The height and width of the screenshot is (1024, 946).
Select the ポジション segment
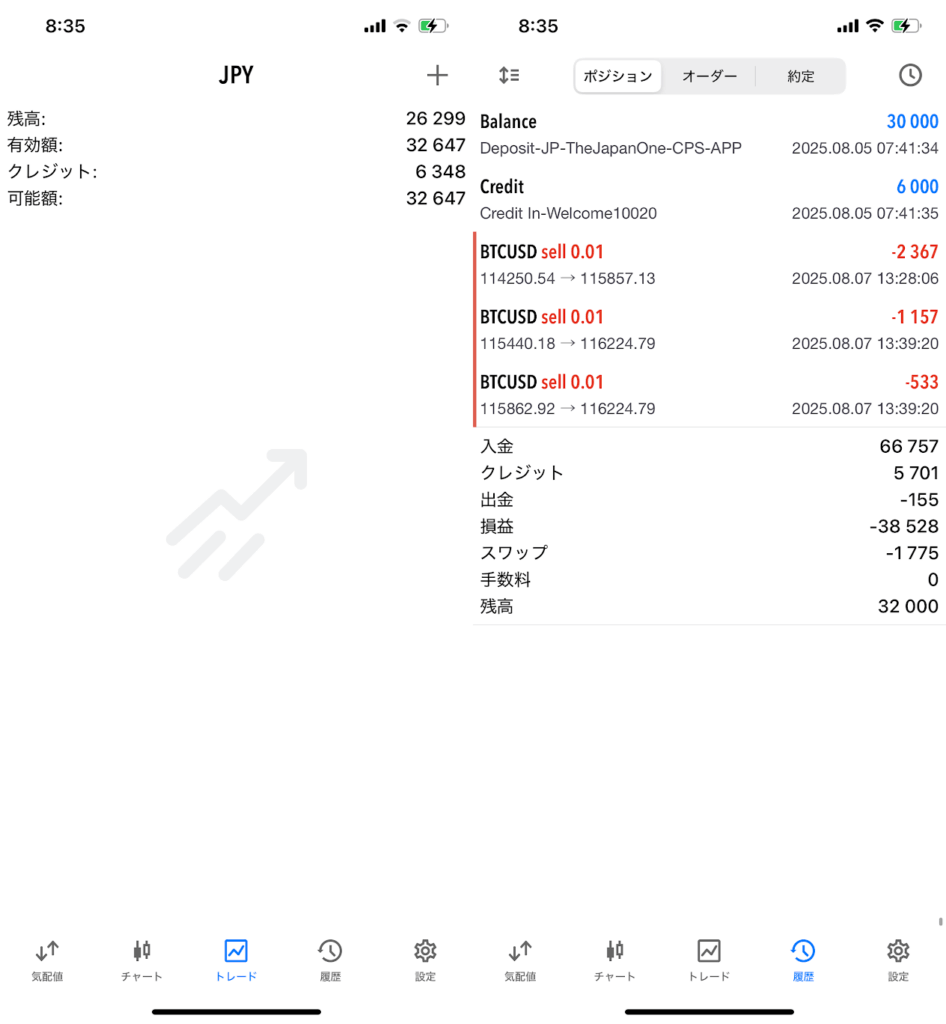618,76
